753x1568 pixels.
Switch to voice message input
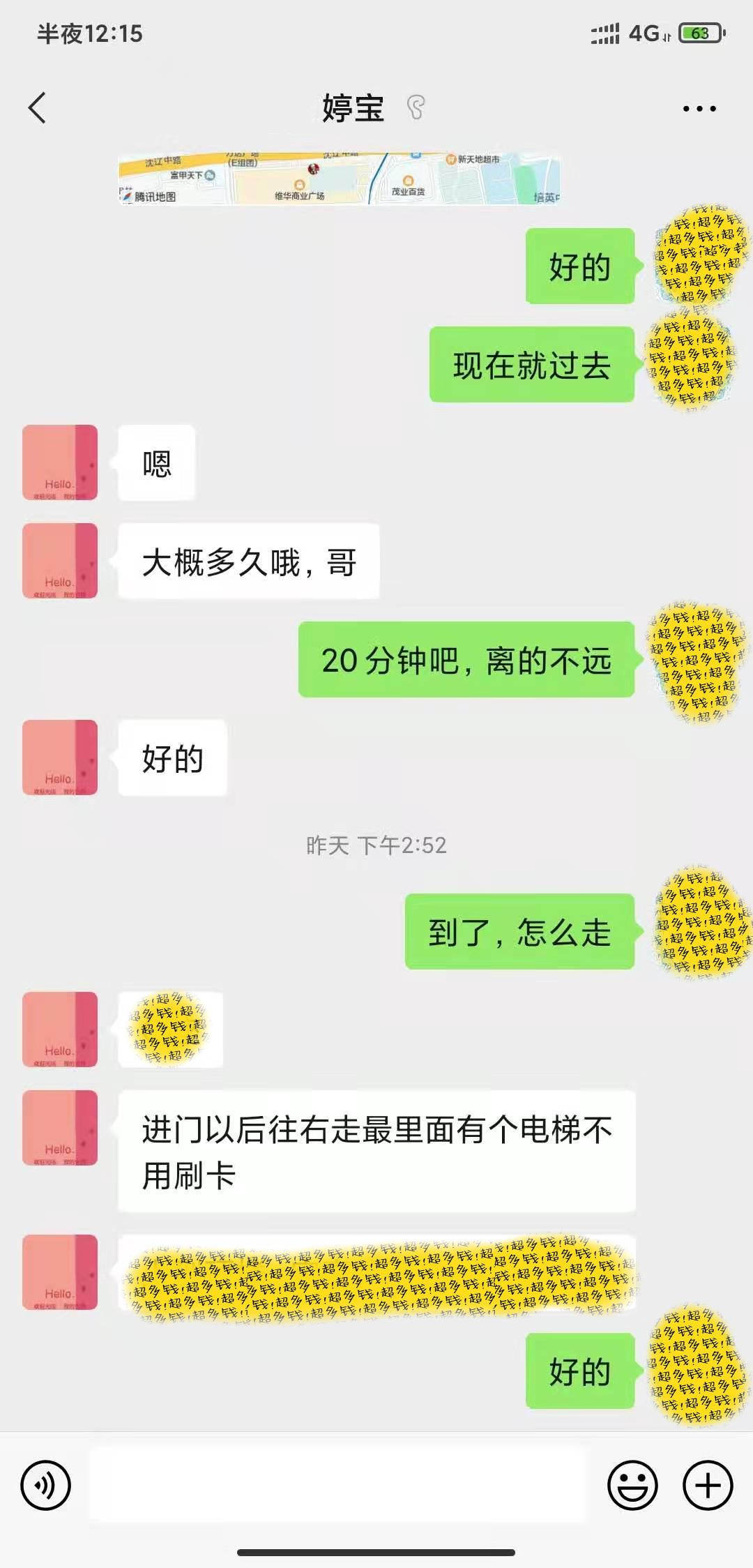tap(46, 1486)
